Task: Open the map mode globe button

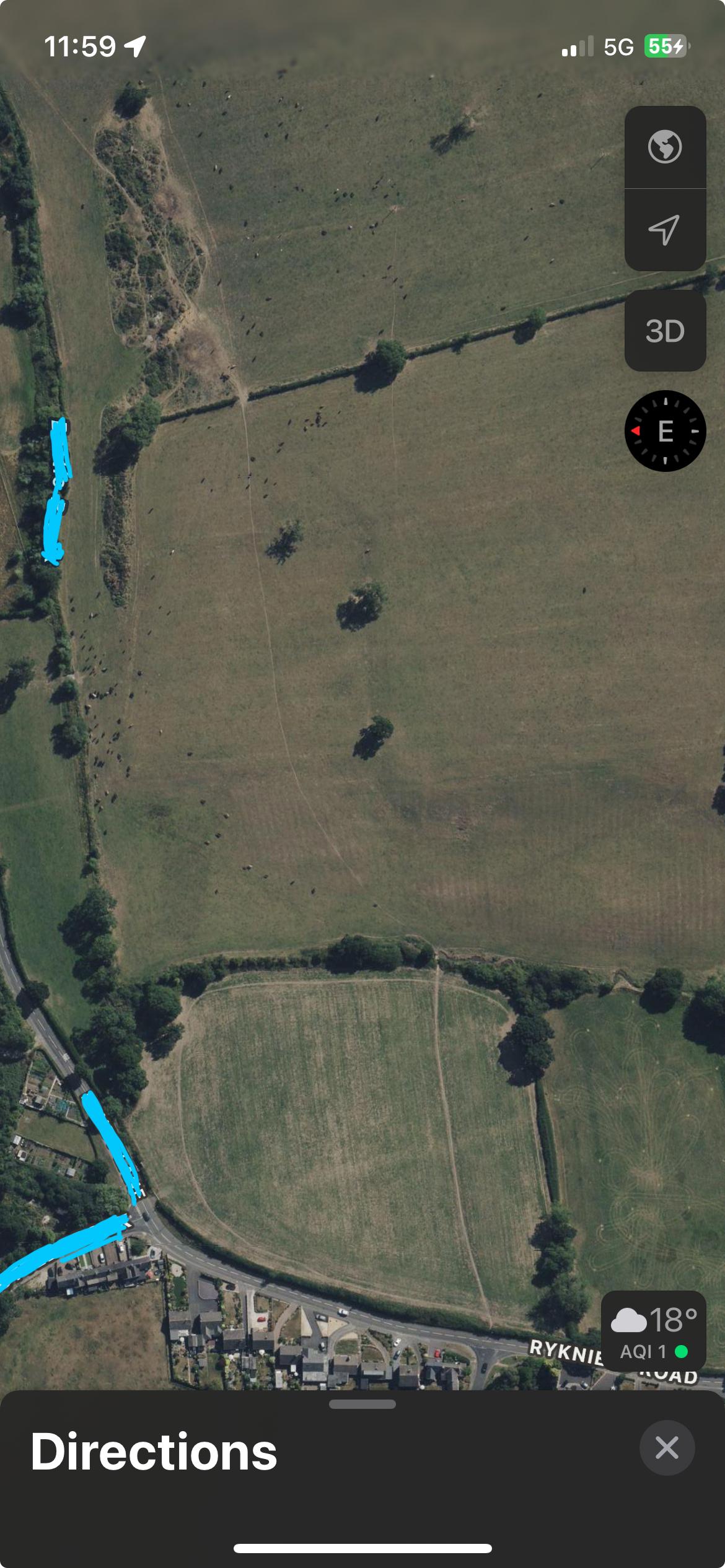Action: click(x=665, y=147)
